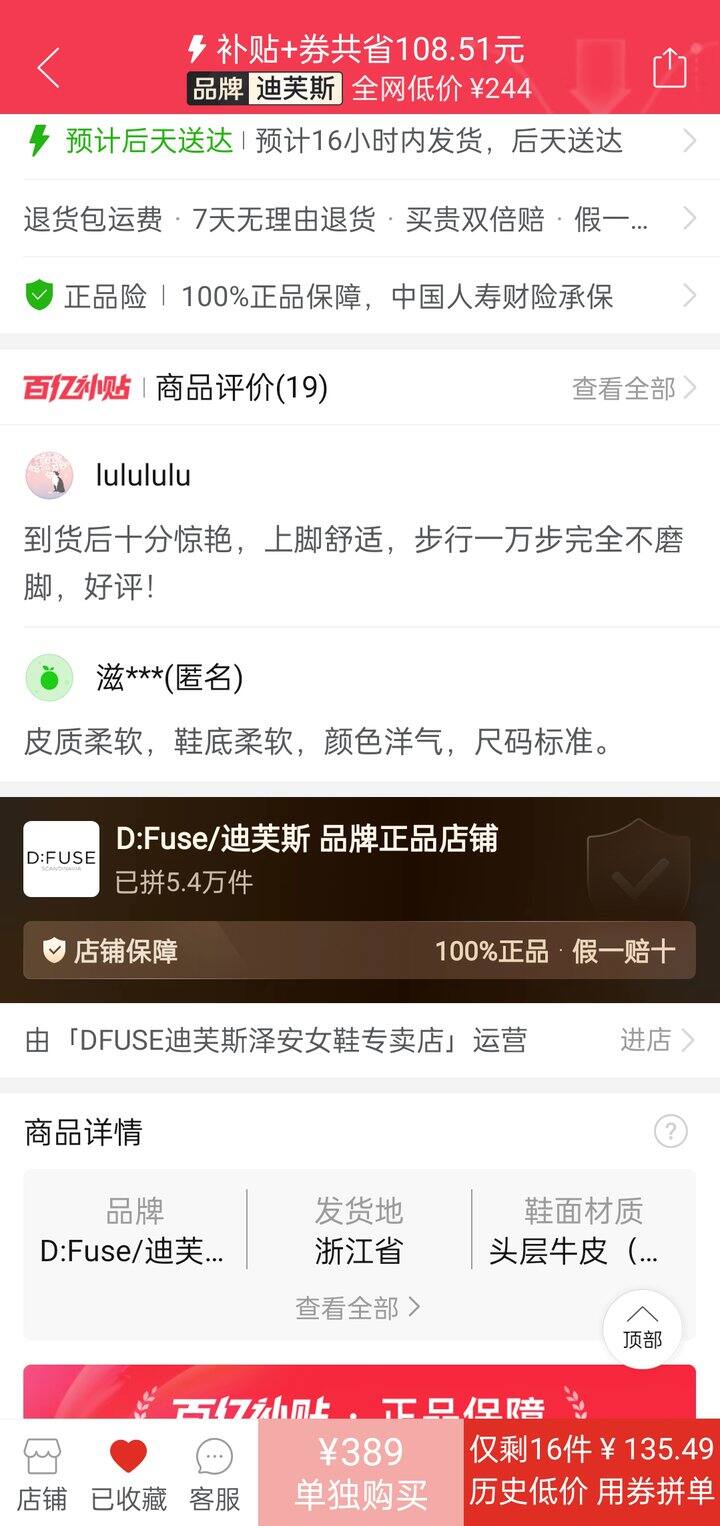Image resolution: width=720 pixels, height=1526 pixels.
Task: Expand all product details with 查看全部
Action: tap(358, 1308)
